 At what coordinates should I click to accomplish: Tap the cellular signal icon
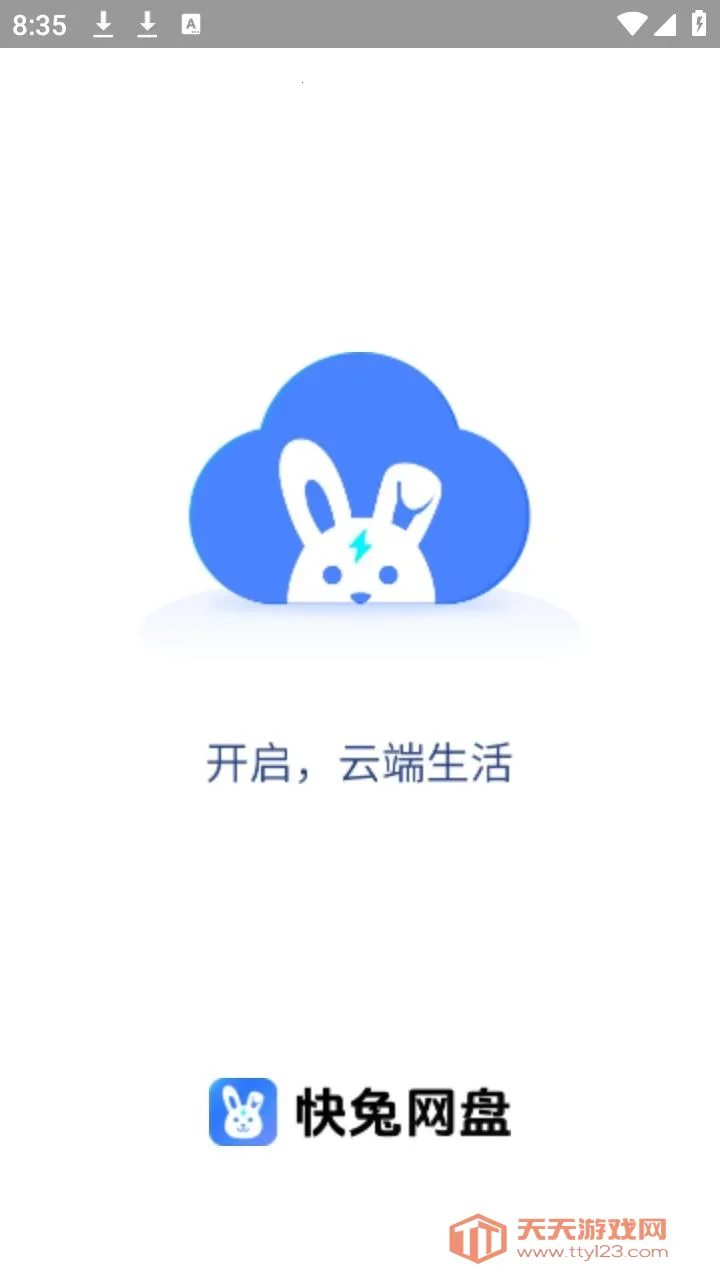666,25
